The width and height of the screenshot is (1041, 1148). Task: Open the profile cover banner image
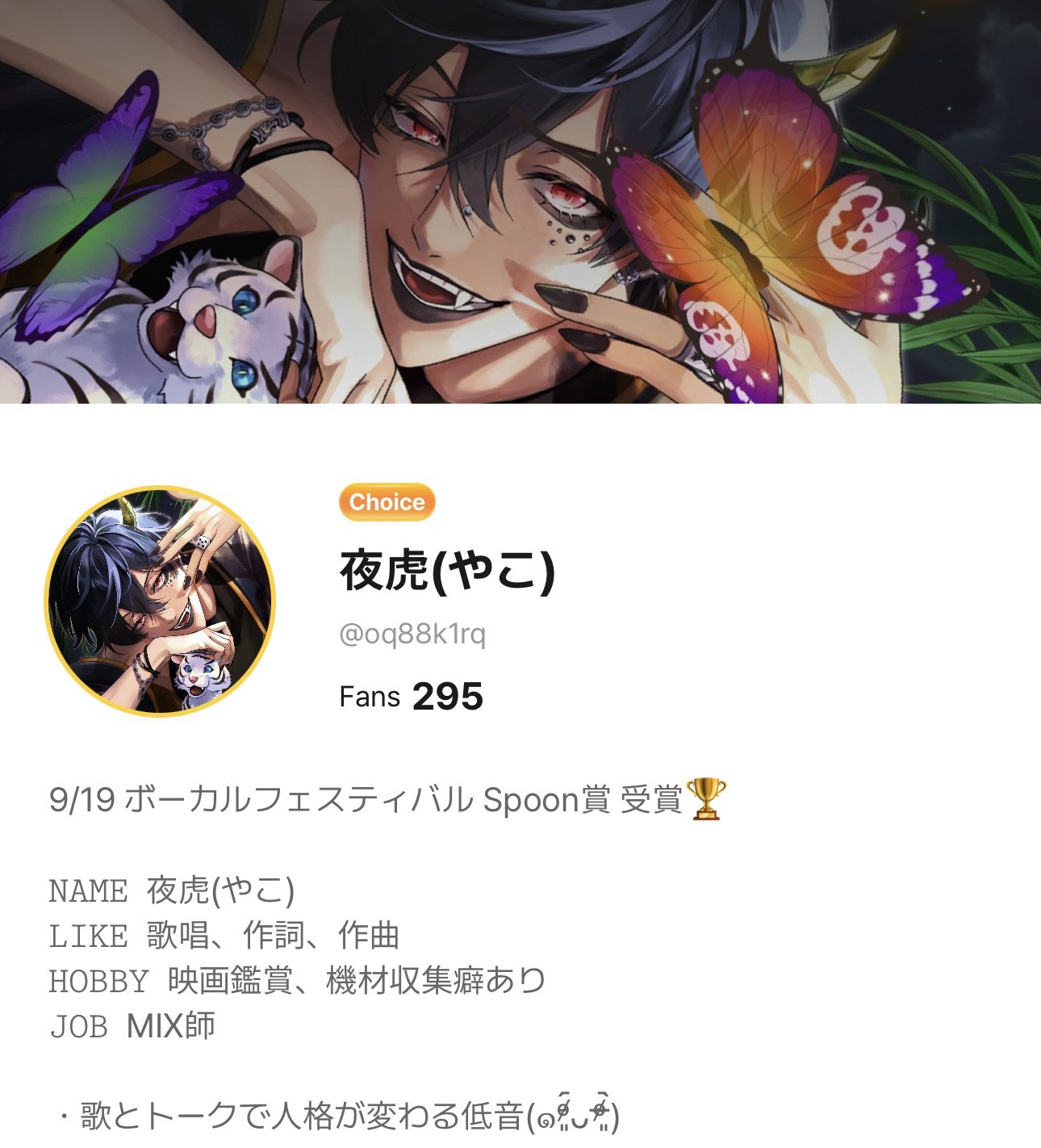click(x=520, y=202)
